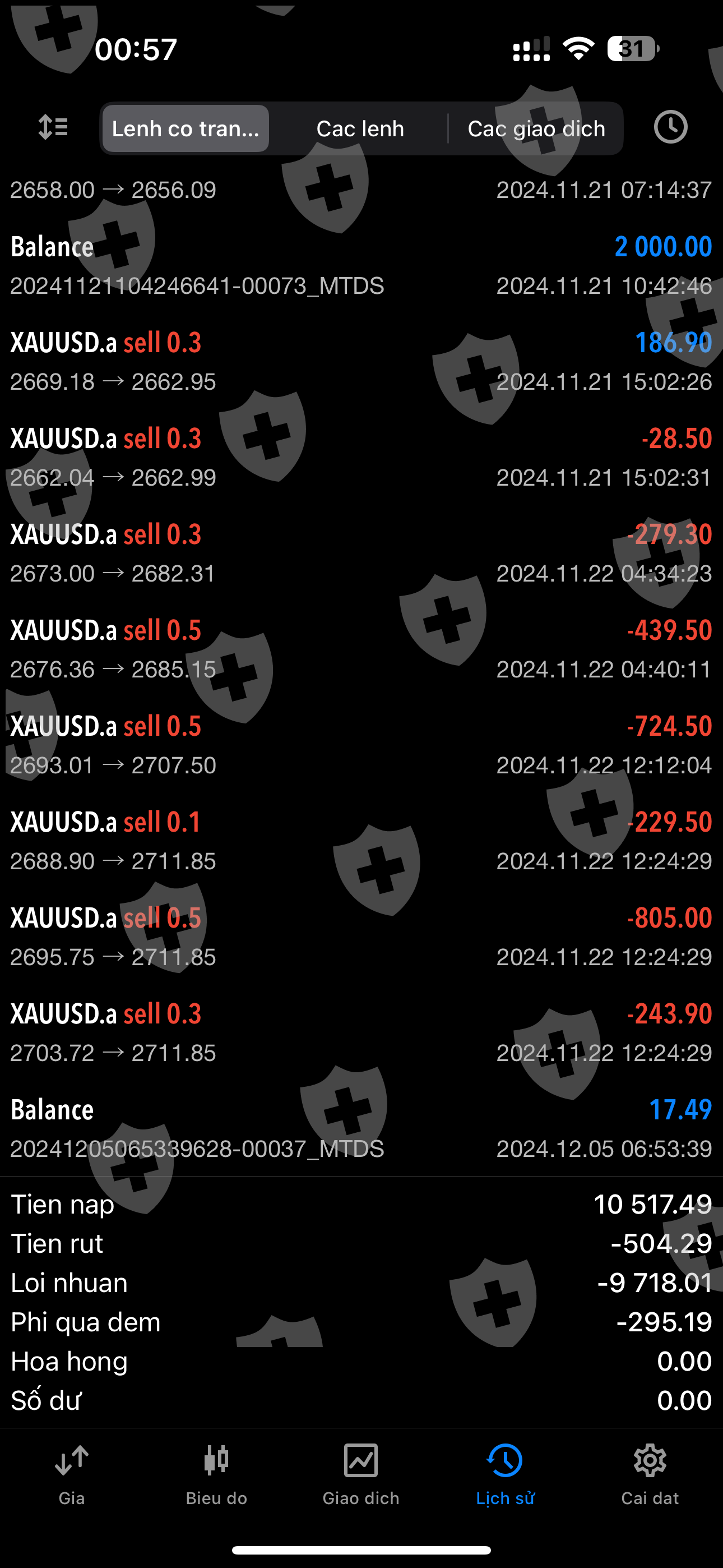Viewport: 723px width, 1568px height.
Task: Expand the XAUUSD.a trade with -805.00 loss
Action: point(361,937)
